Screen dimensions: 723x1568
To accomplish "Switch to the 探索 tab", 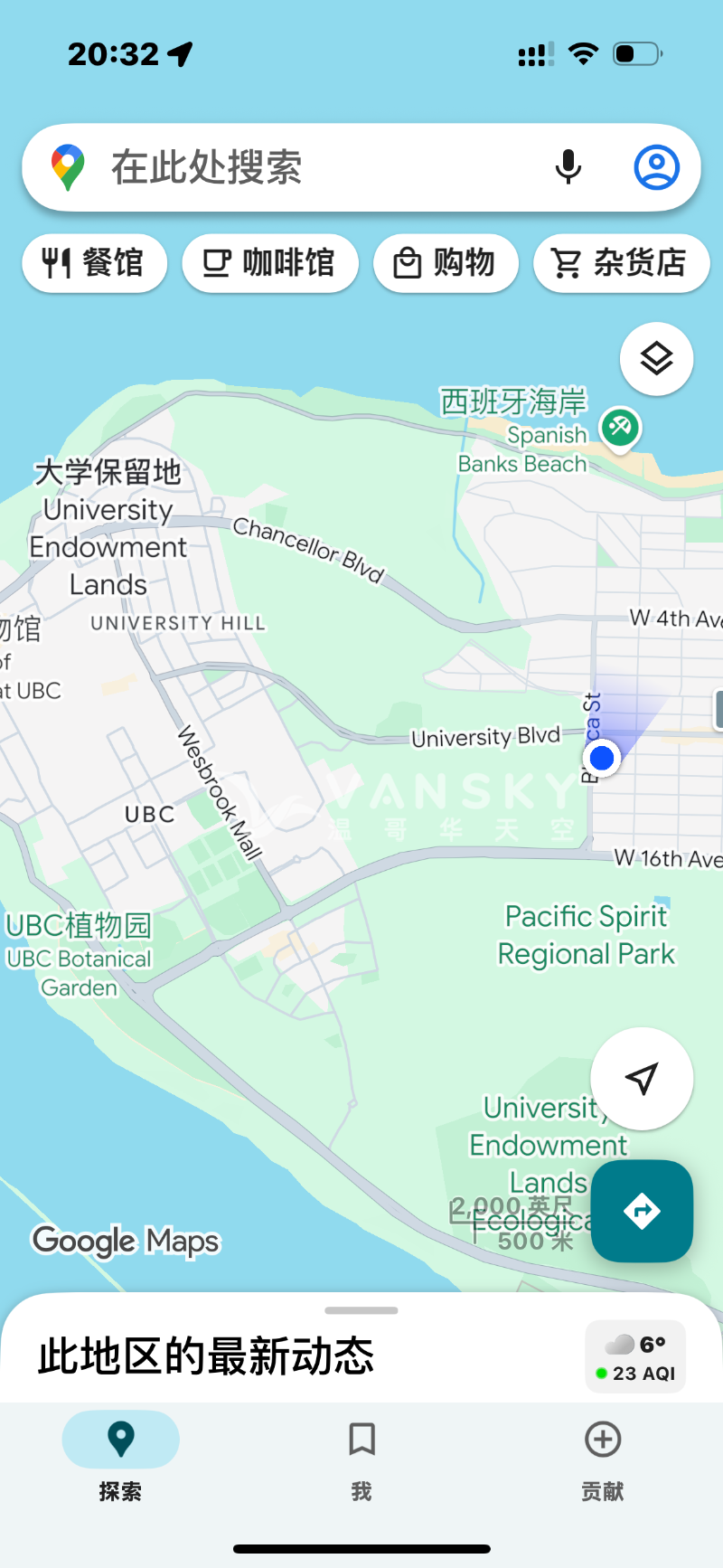I will pos(120,1456).
